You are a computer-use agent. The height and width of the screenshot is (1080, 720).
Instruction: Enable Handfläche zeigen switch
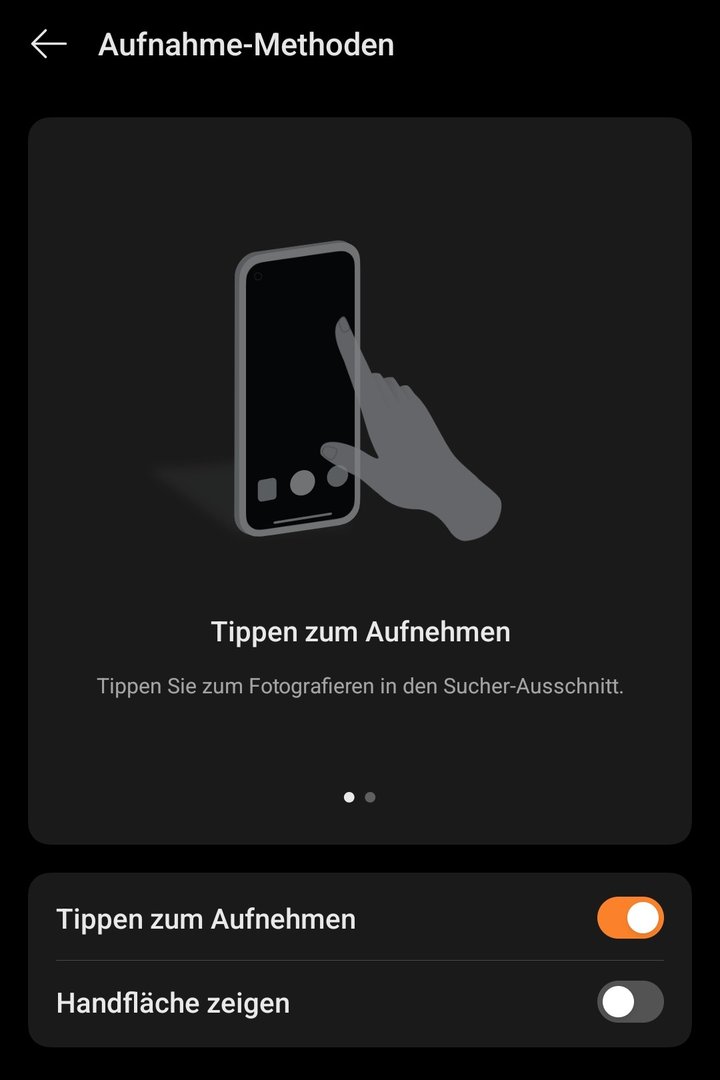click(630, 1002)
